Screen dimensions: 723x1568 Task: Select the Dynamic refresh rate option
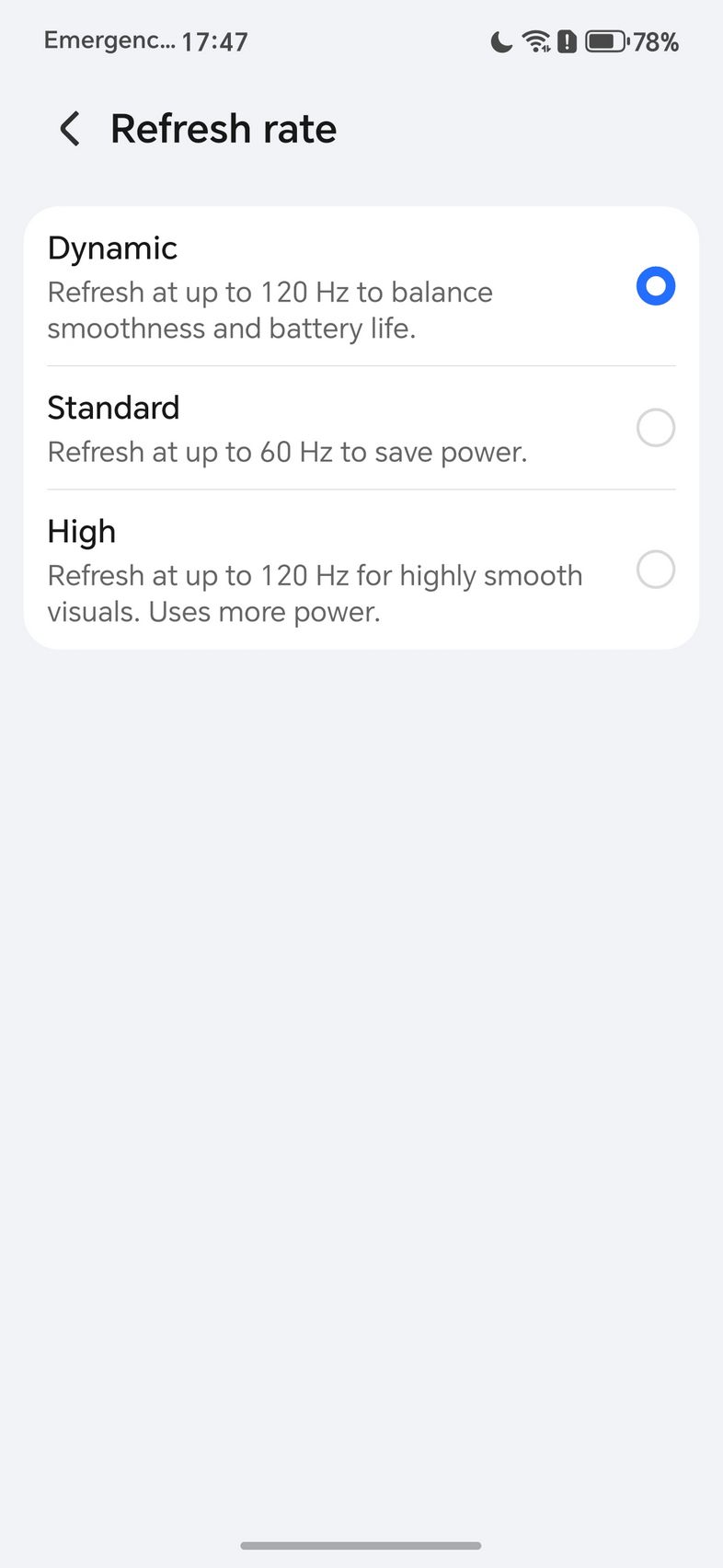click(x=655, y=286)
